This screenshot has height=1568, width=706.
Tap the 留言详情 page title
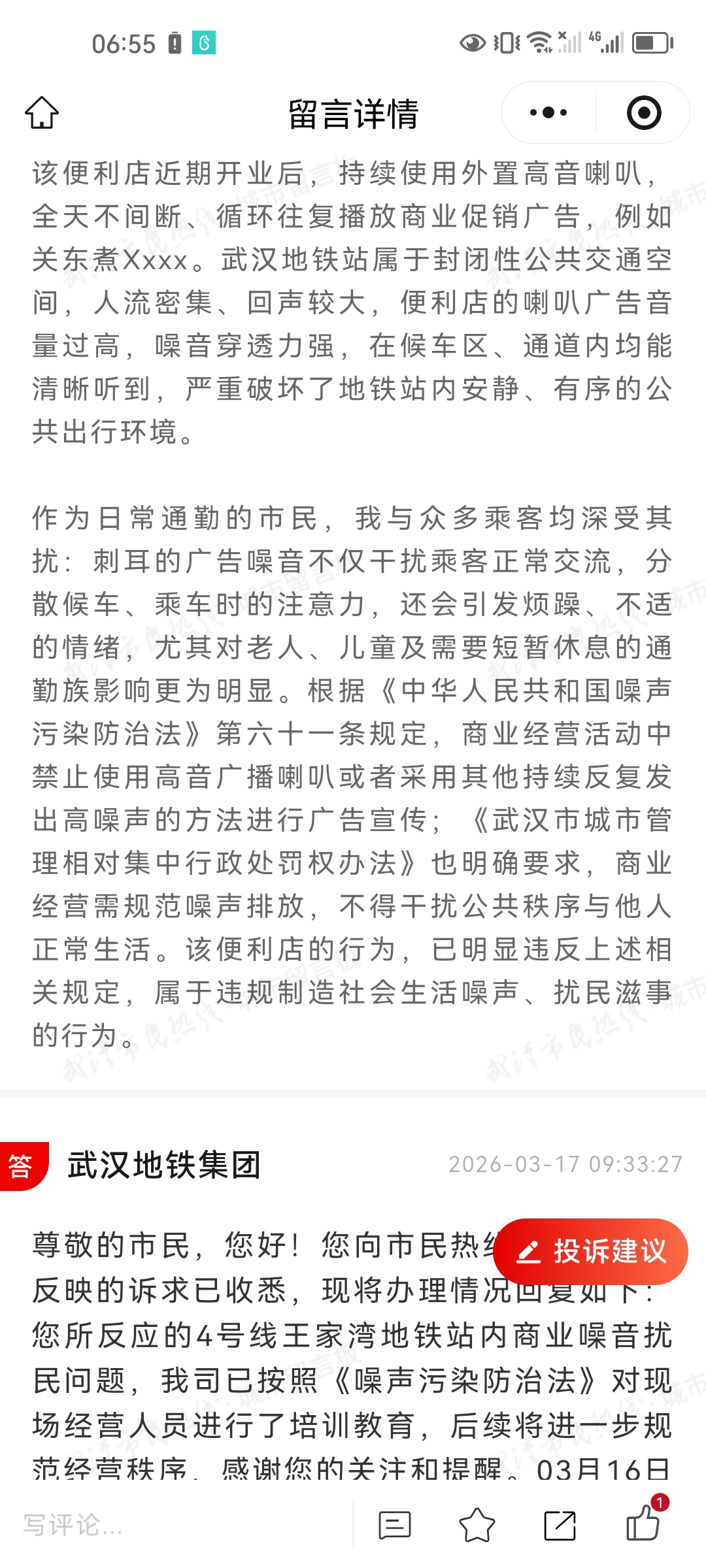(353, 111)
